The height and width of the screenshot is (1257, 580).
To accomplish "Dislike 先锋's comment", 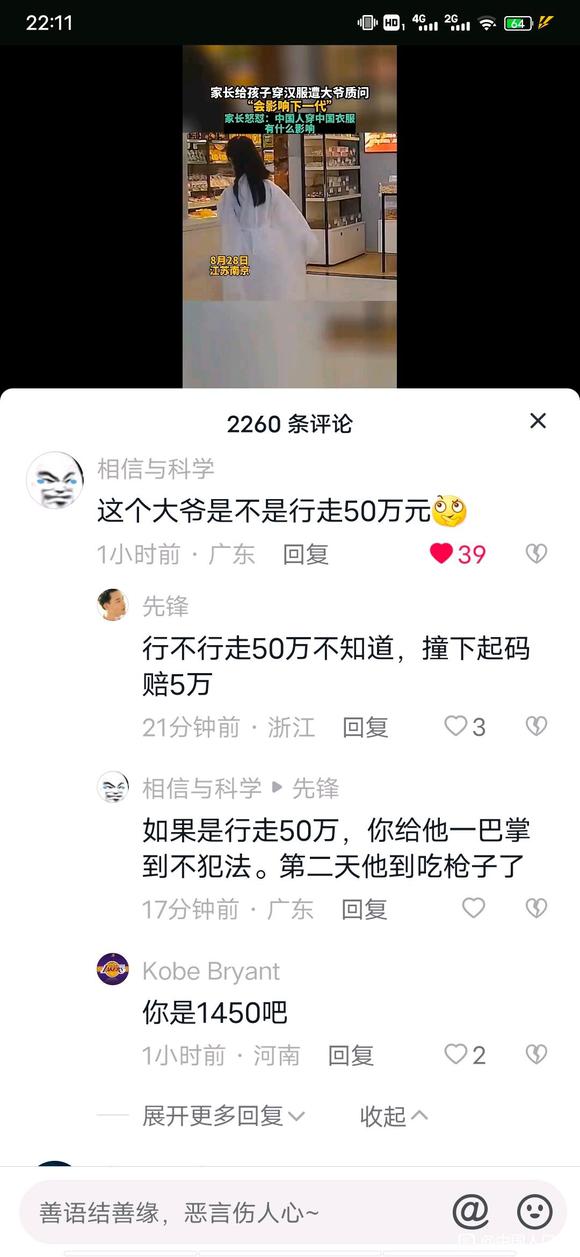I will [x=537, y=727].
